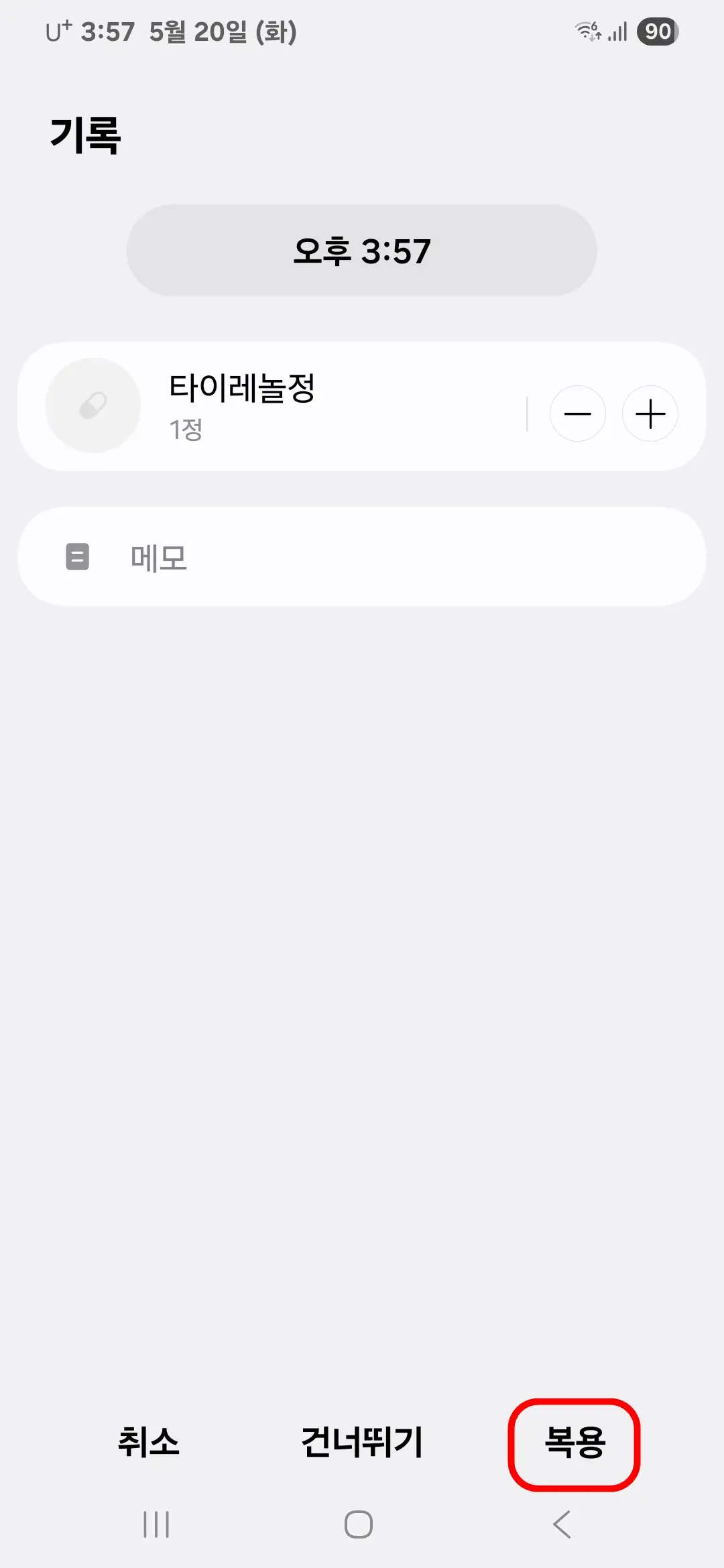The width and height of the screenshot is (724, 1568).
Task: Decrease the 타이레놀정 dose with minus button
Action: (x=578, y=414)
